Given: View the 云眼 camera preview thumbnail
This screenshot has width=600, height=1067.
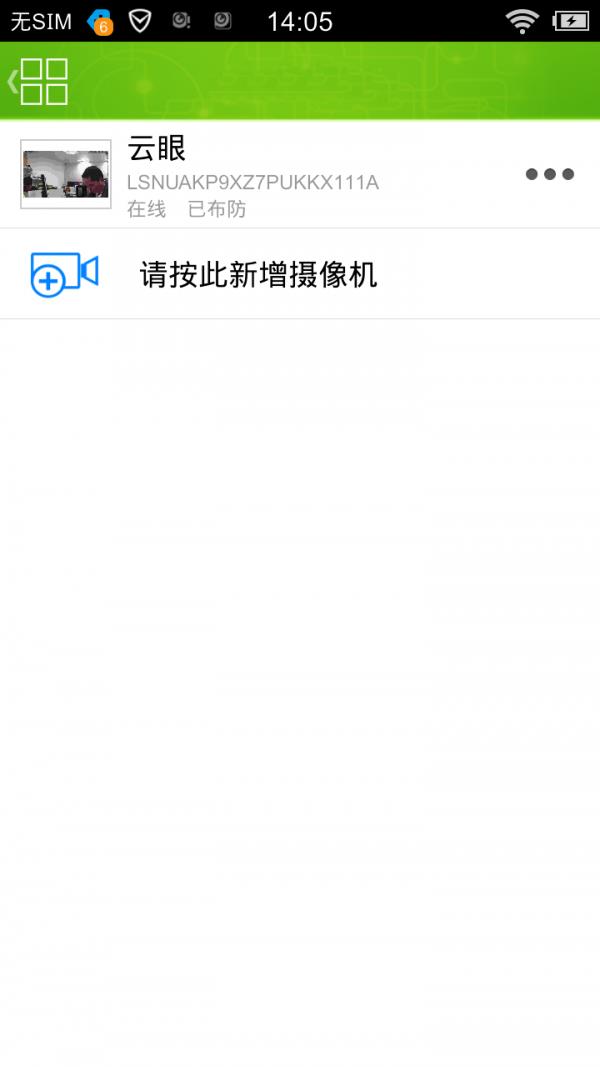Looking at the screenshot, I should pos(66,174).
